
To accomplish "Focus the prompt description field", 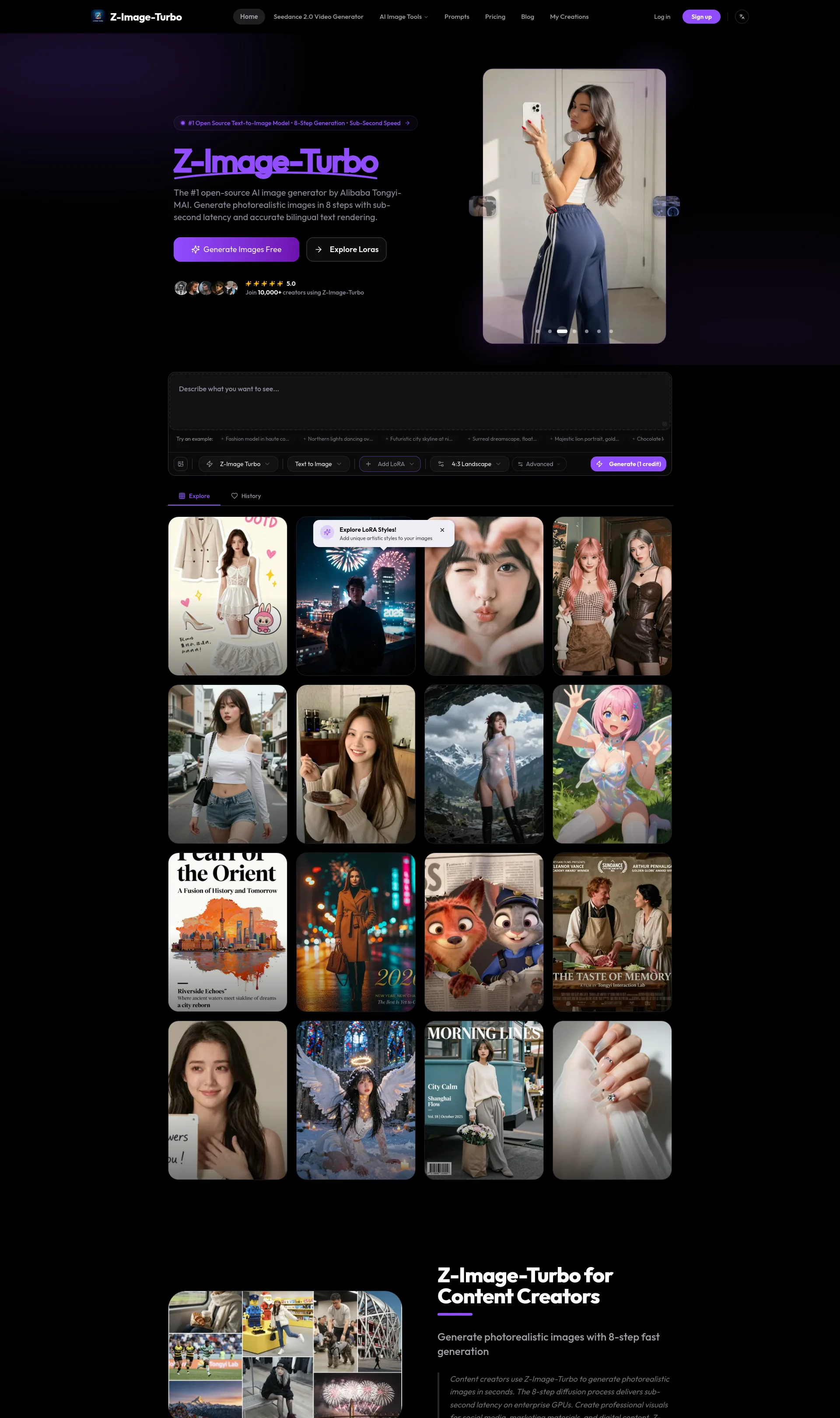I will [x=419, y=401].
